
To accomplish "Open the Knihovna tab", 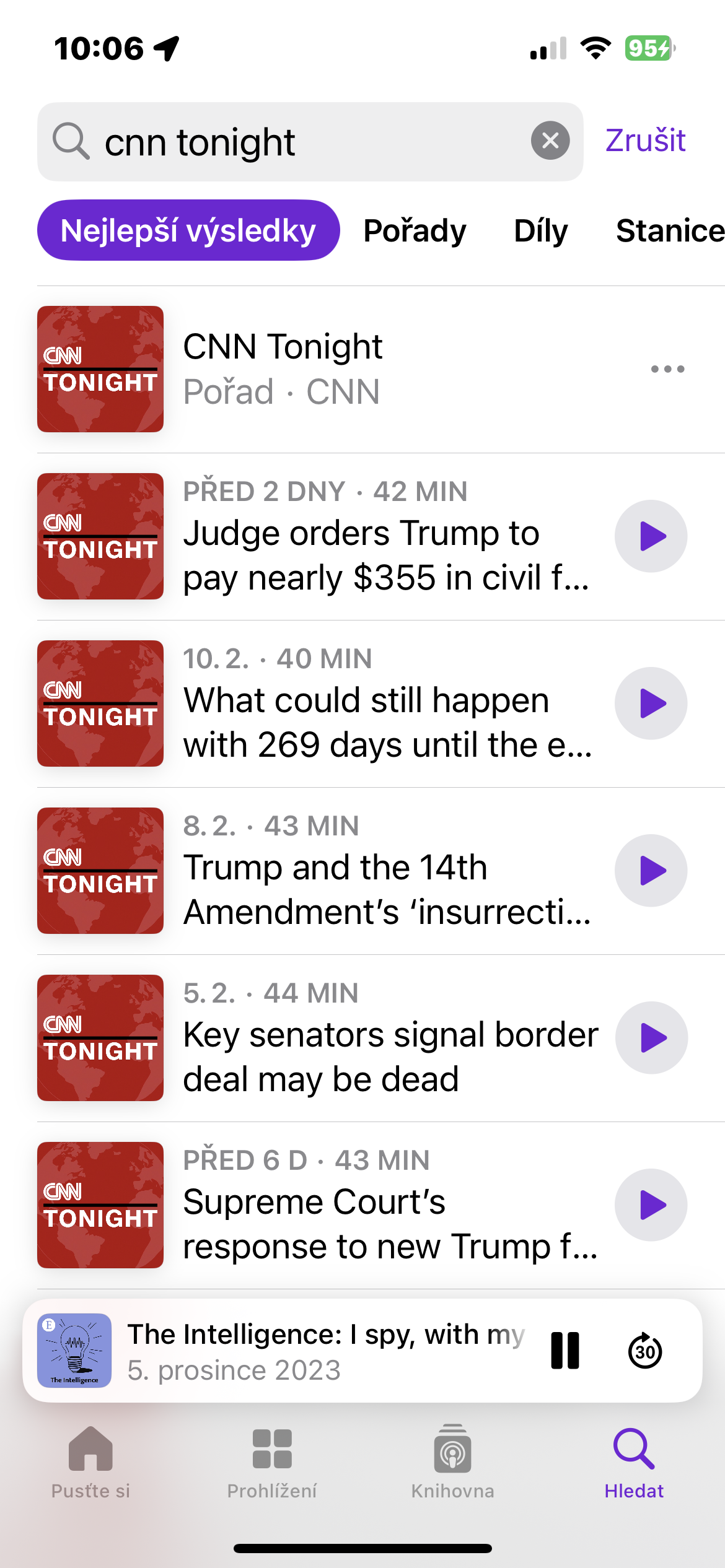I will click(x=453, y=1461).
